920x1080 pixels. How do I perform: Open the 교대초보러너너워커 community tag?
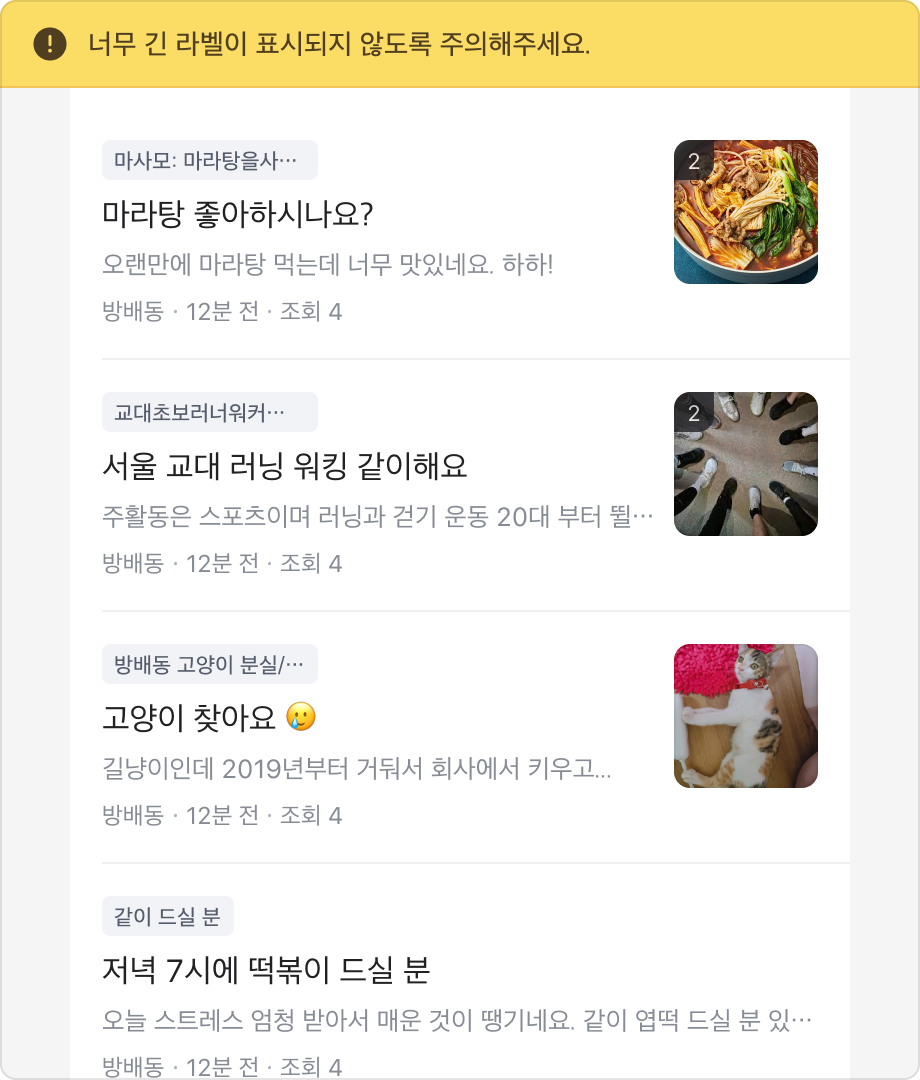tap(208, 412)
